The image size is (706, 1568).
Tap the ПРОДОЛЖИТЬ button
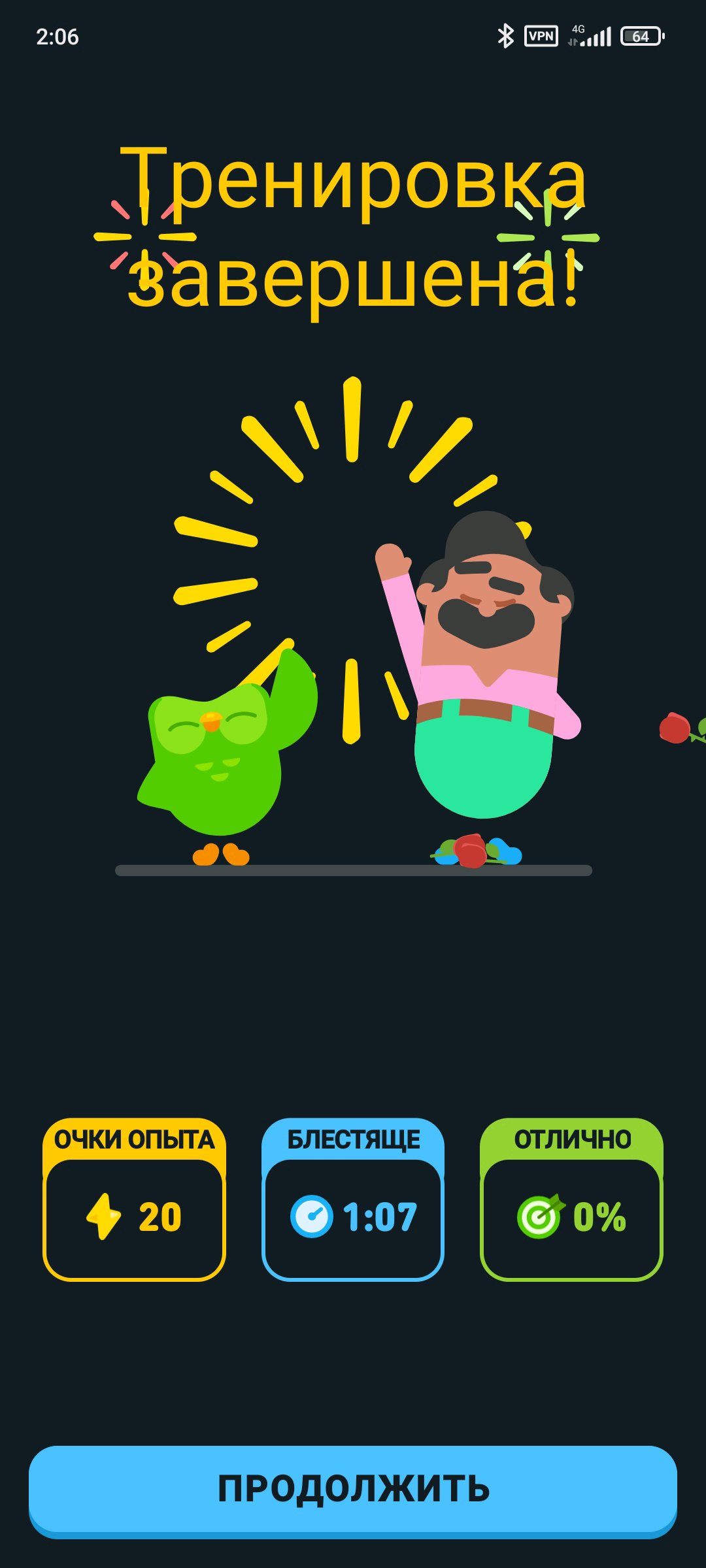pyautogui.click(x=353, y=1492)
